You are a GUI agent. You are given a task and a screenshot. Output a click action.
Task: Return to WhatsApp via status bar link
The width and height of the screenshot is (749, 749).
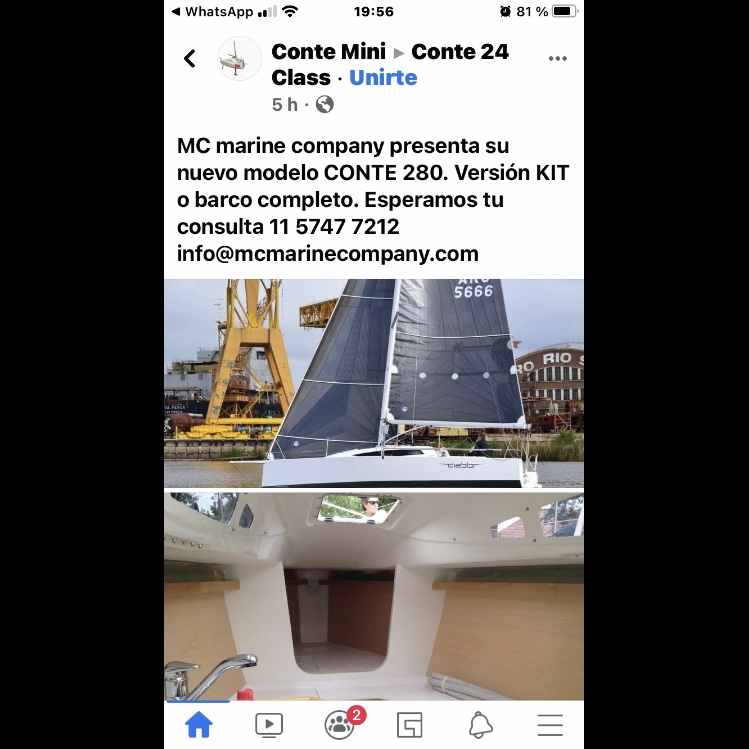[212, 12]
